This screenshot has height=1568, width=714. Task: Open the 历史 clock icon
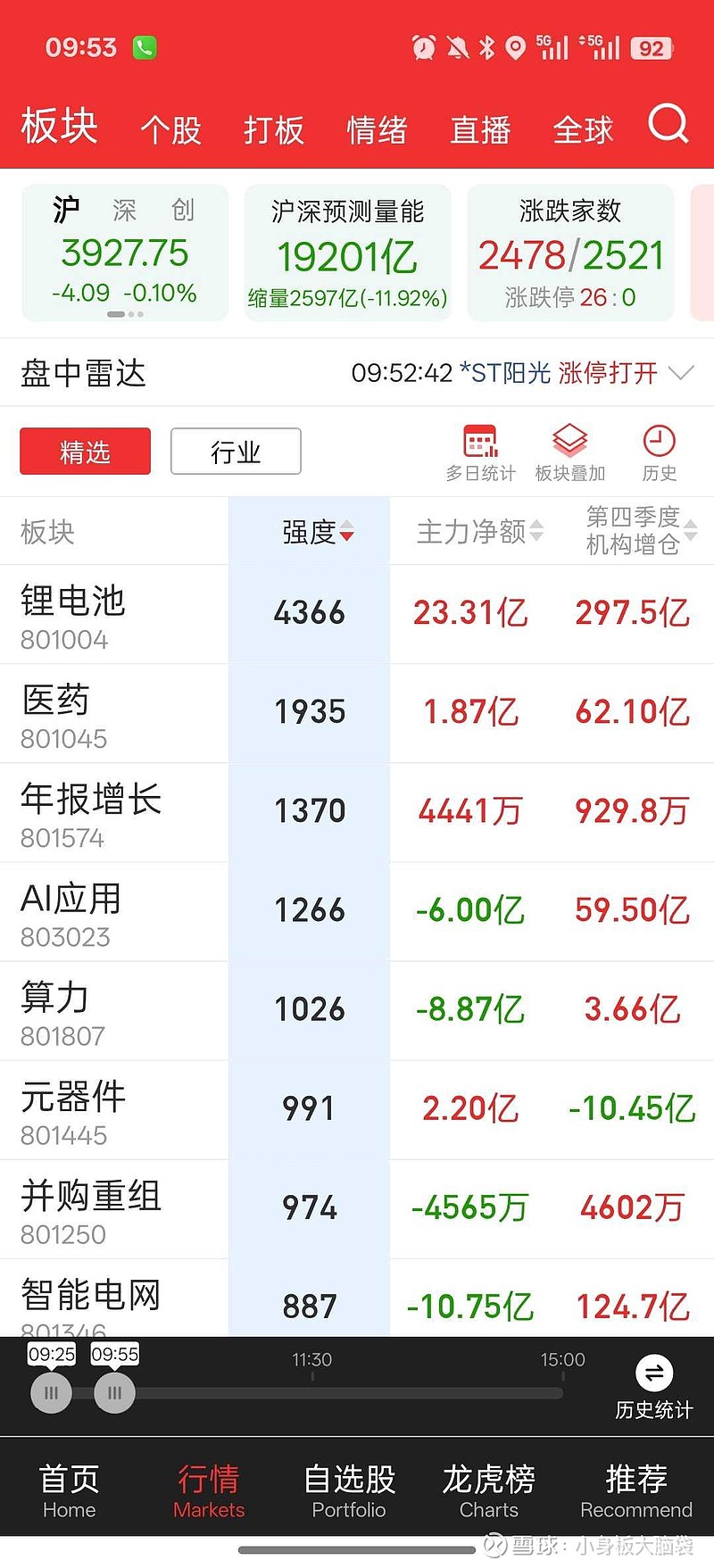coord(659,442)
